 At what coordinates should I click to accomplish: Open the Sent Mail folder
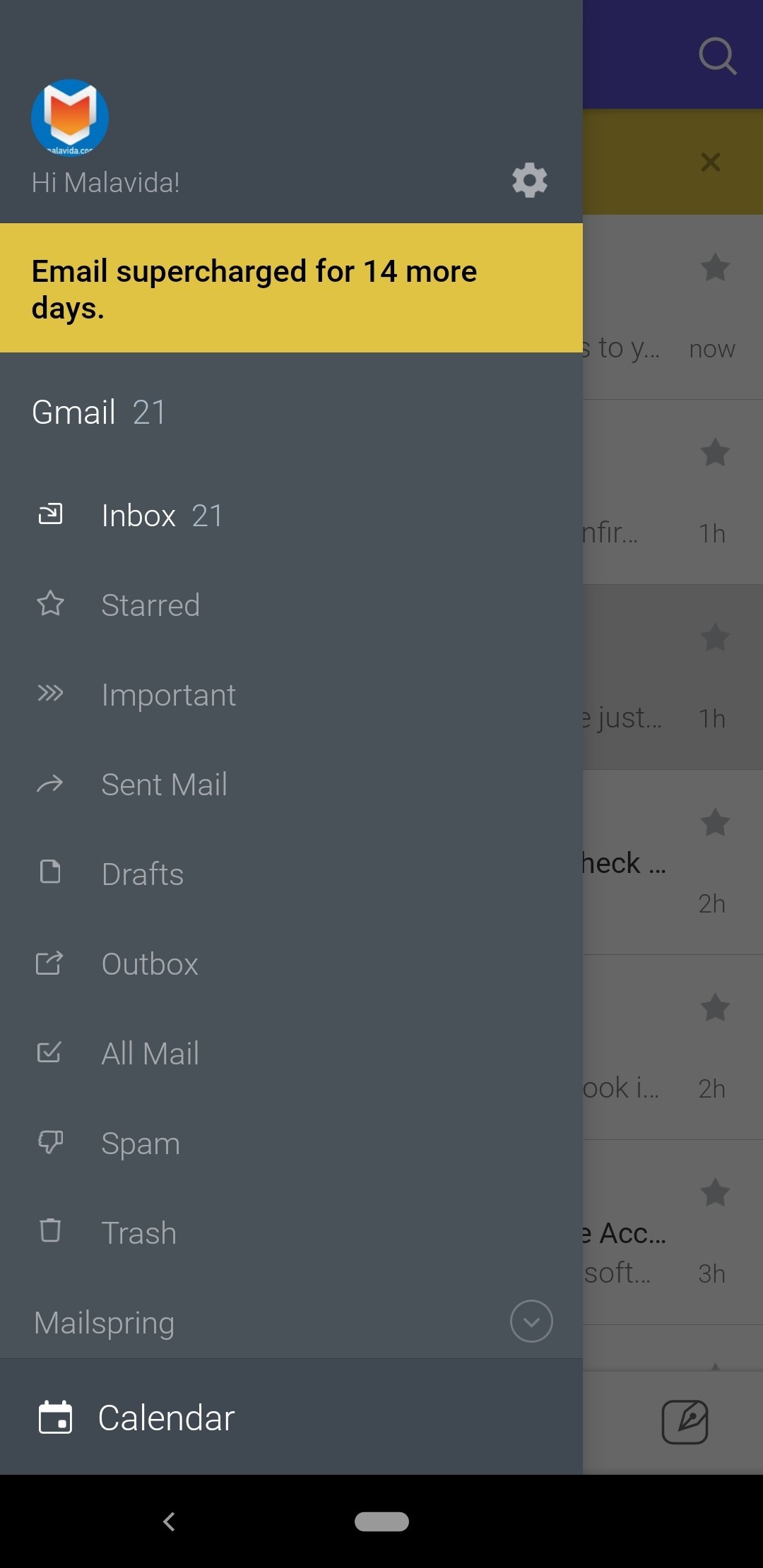pos(291,785)
